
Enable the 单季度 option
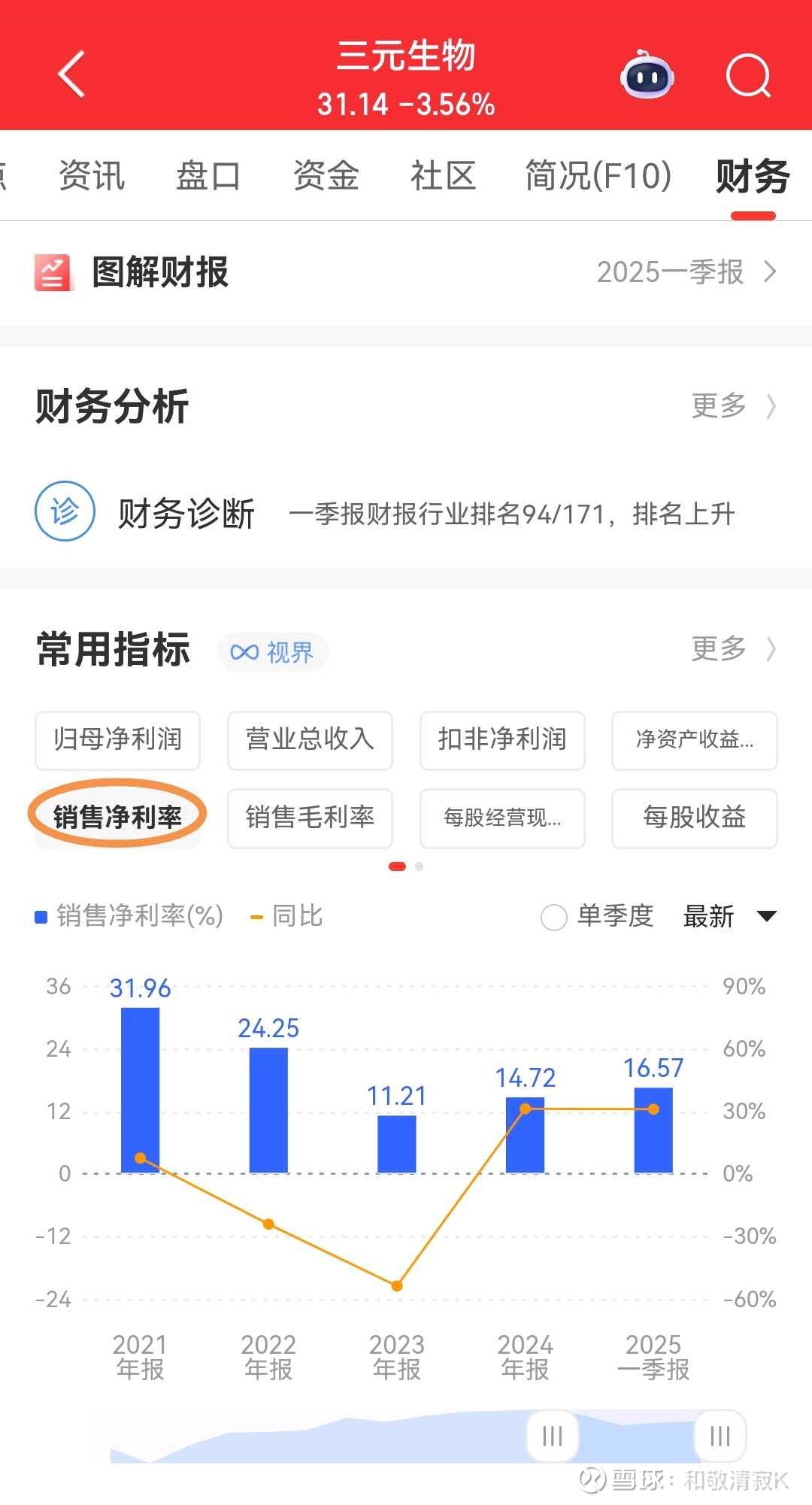(597, 917)
